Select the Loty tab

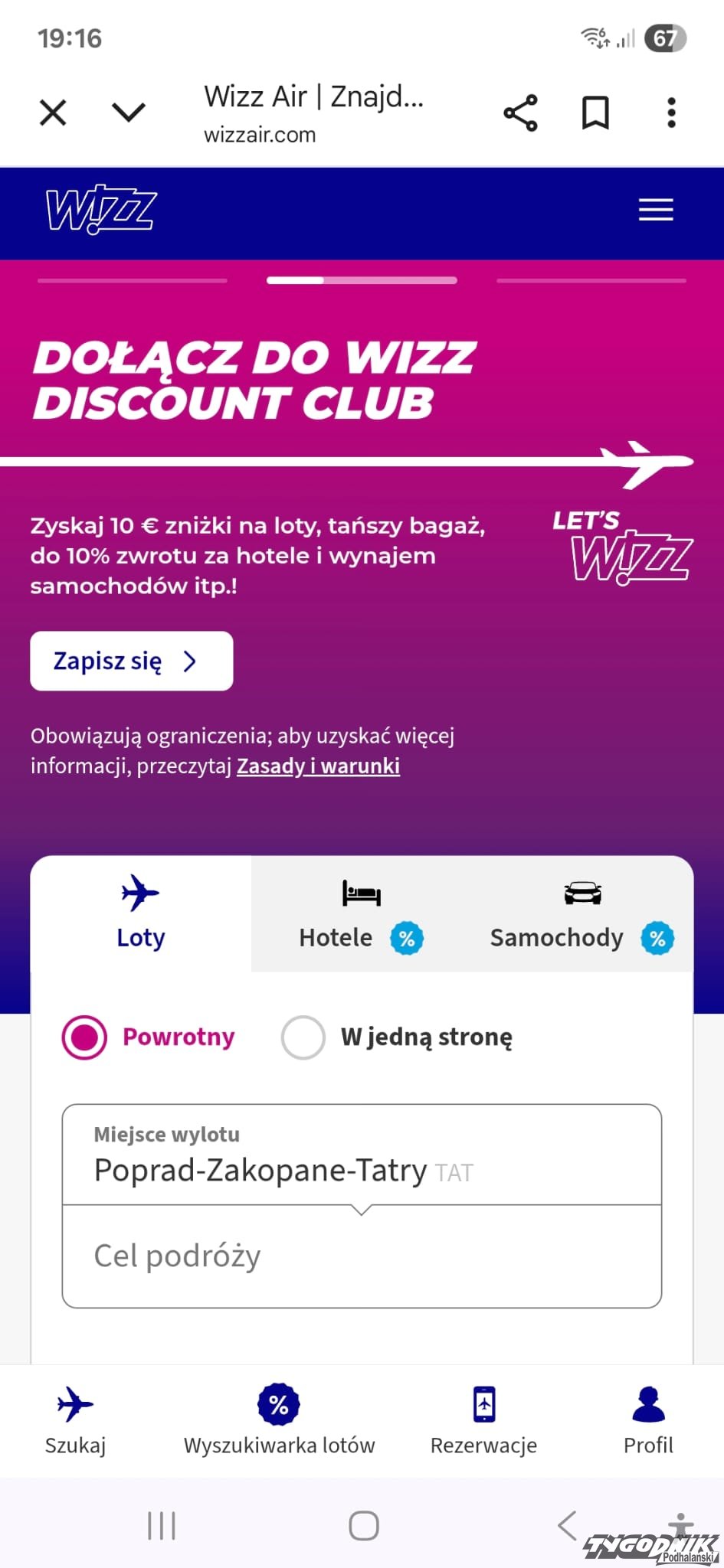point(141,915)
